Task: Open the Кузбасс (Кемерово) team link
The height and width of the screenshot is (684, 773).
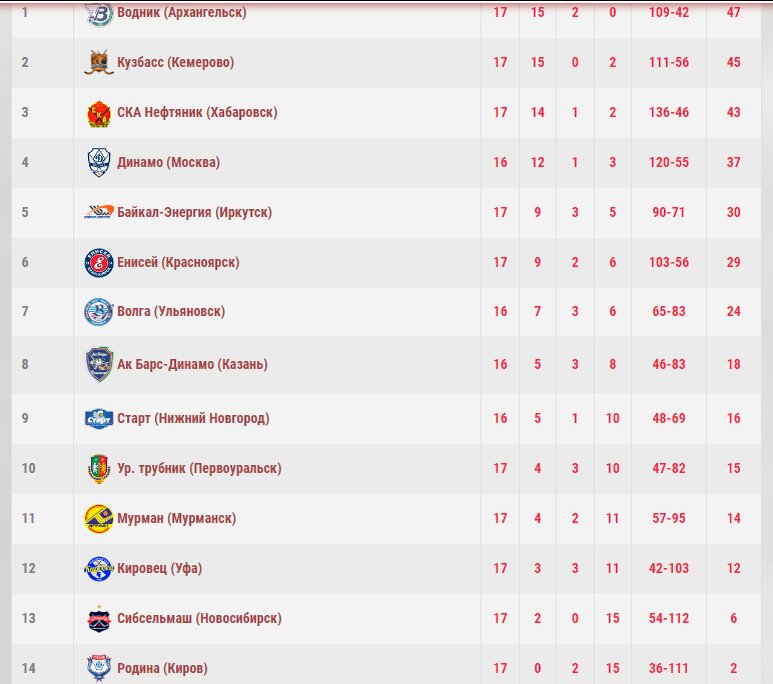Action: 175,62
